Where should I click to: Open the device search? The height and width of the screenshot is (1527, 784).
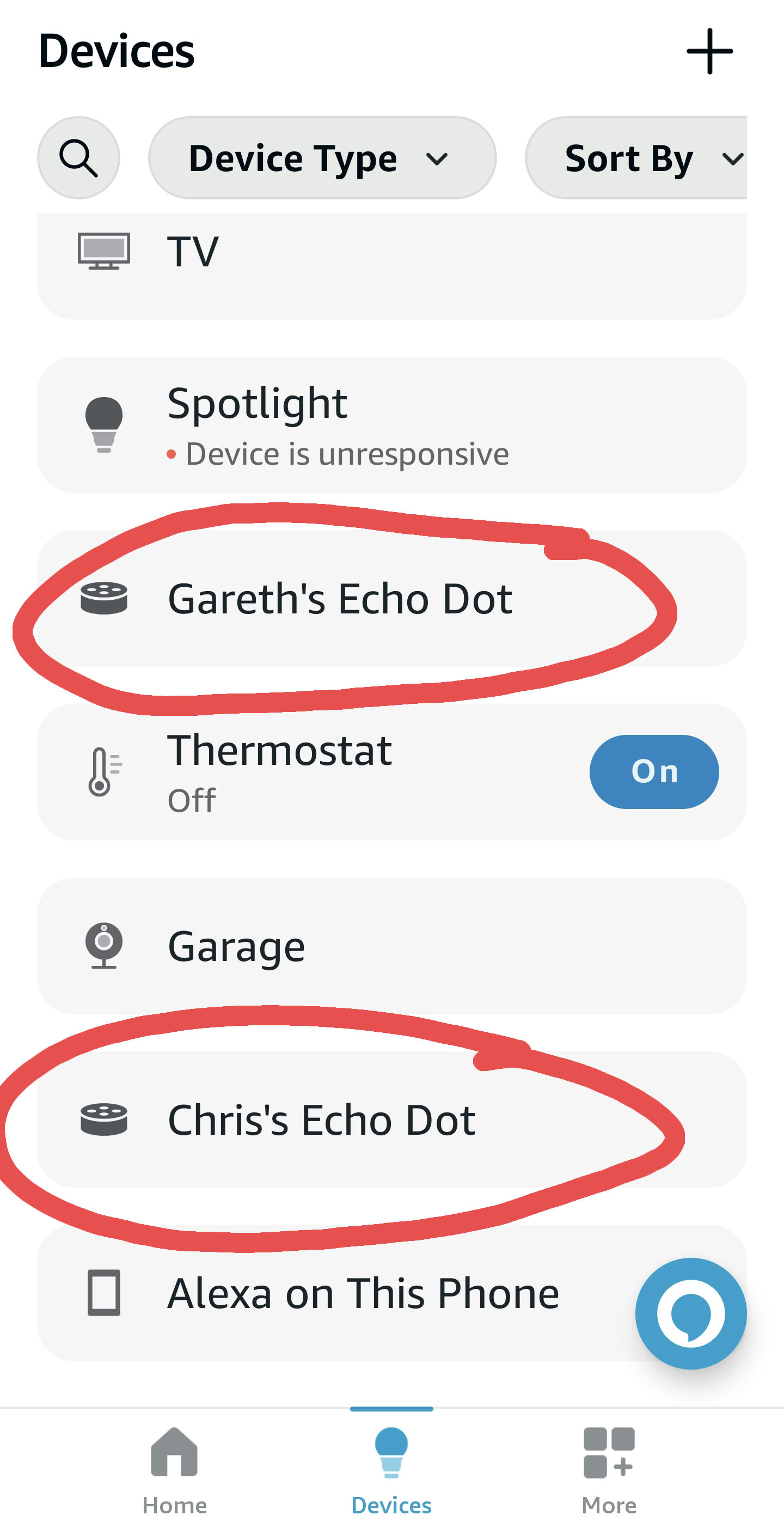point(78,157)
